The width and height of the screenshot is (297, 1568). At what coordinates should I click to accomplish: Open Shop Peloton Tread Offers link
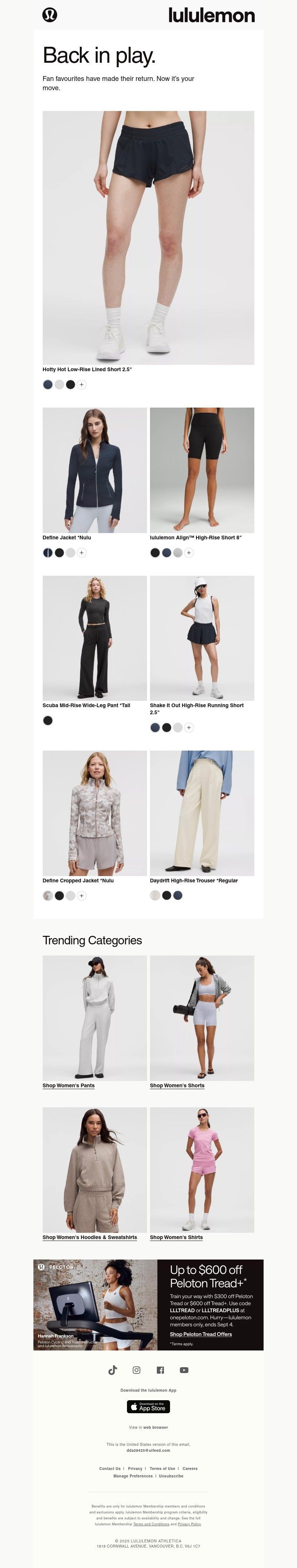[200, 1334]
